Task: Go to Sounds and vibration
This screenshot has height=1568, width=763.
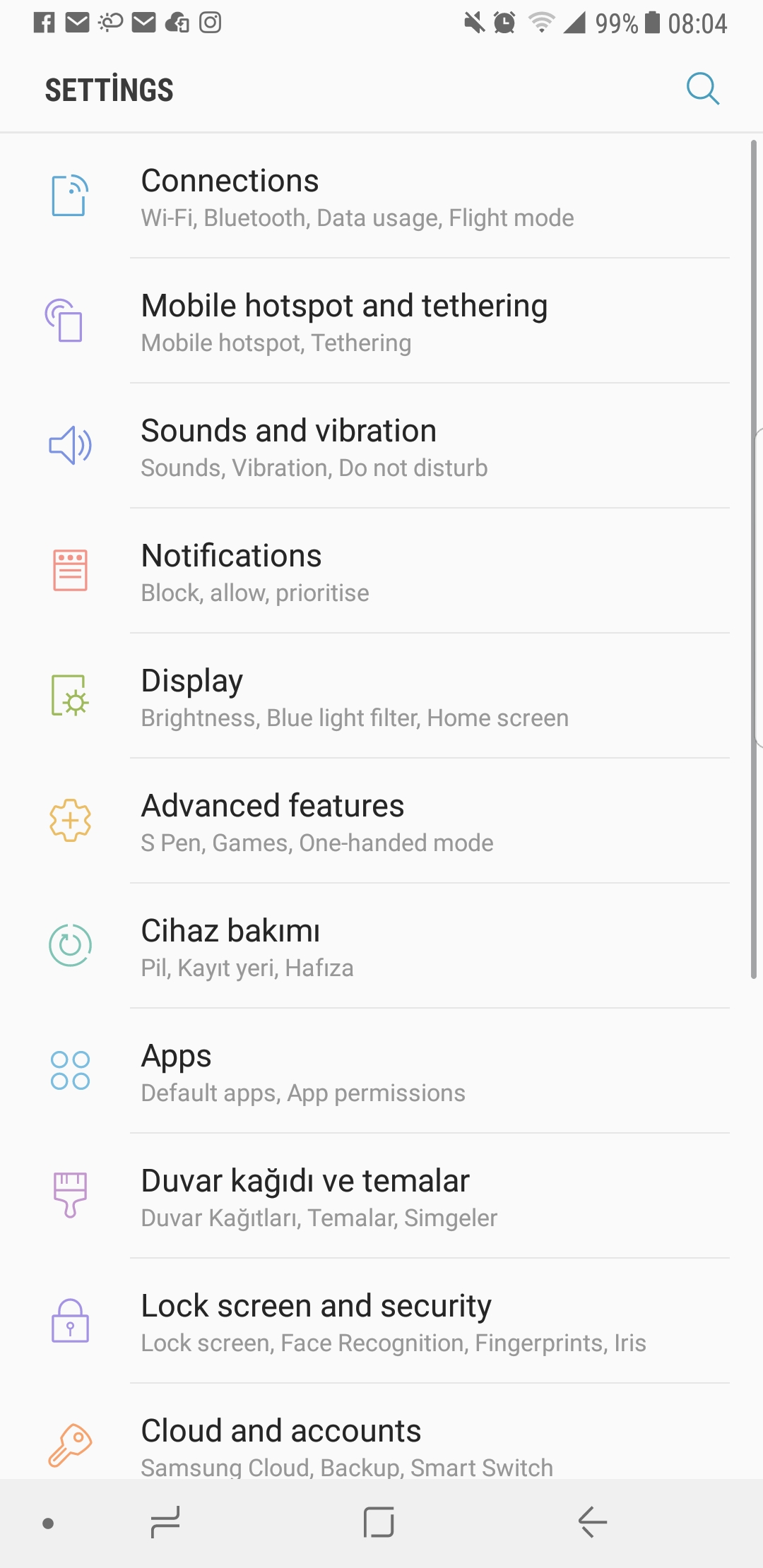Action: [x=381, y=446]
